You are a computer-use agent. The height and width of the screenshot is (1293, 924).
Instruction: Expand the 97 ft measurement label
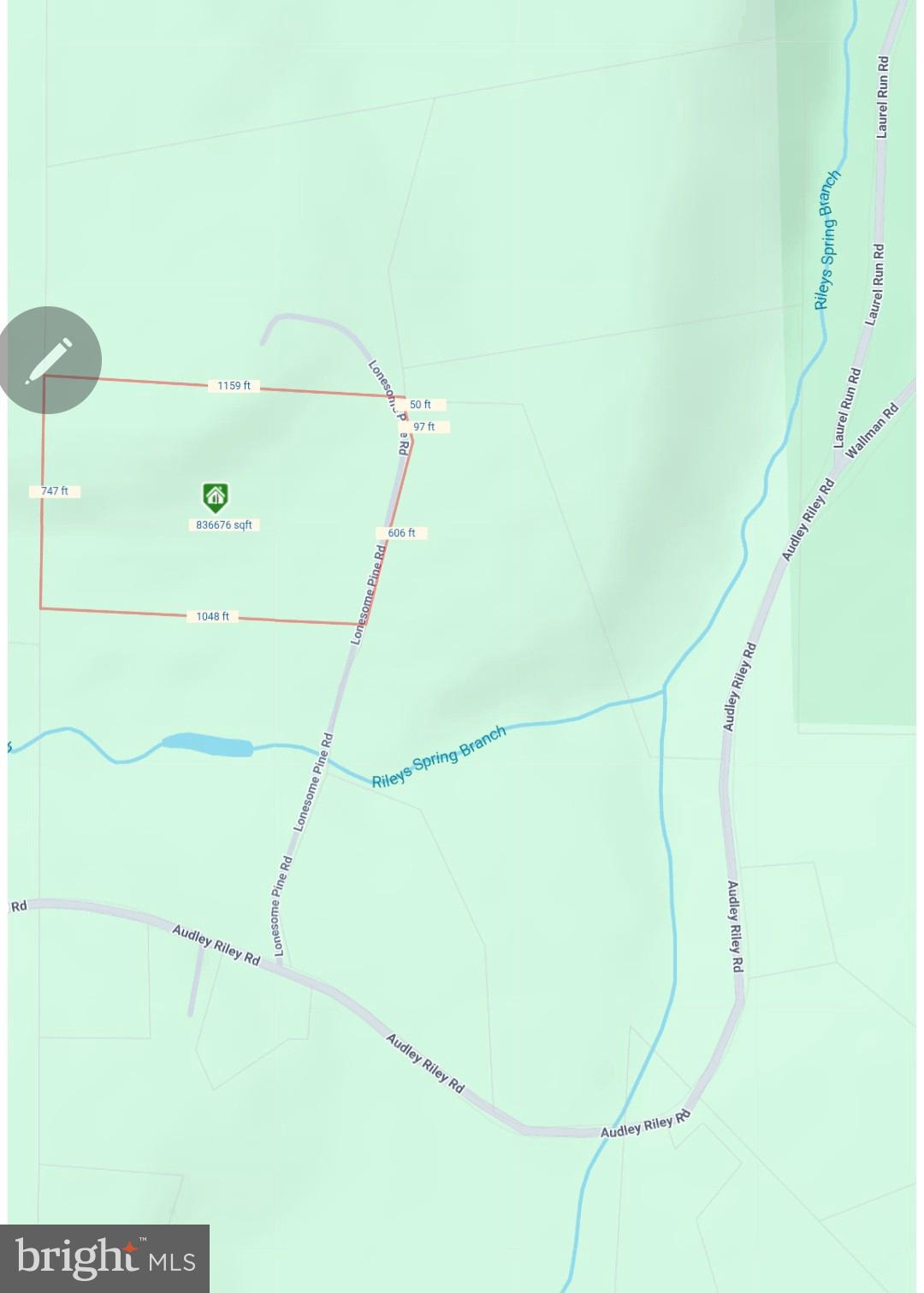click(425, 424)
